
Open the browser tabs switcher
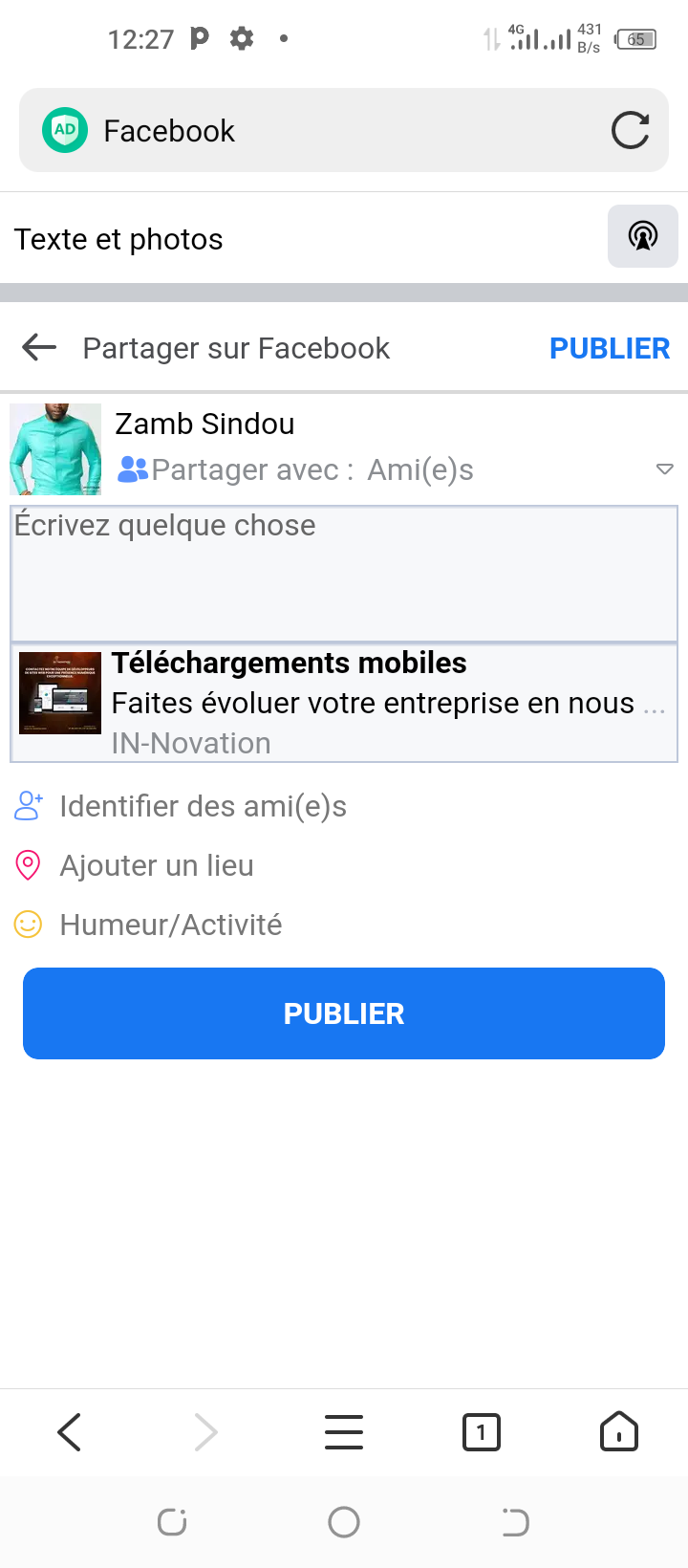tap(481, 1432)
